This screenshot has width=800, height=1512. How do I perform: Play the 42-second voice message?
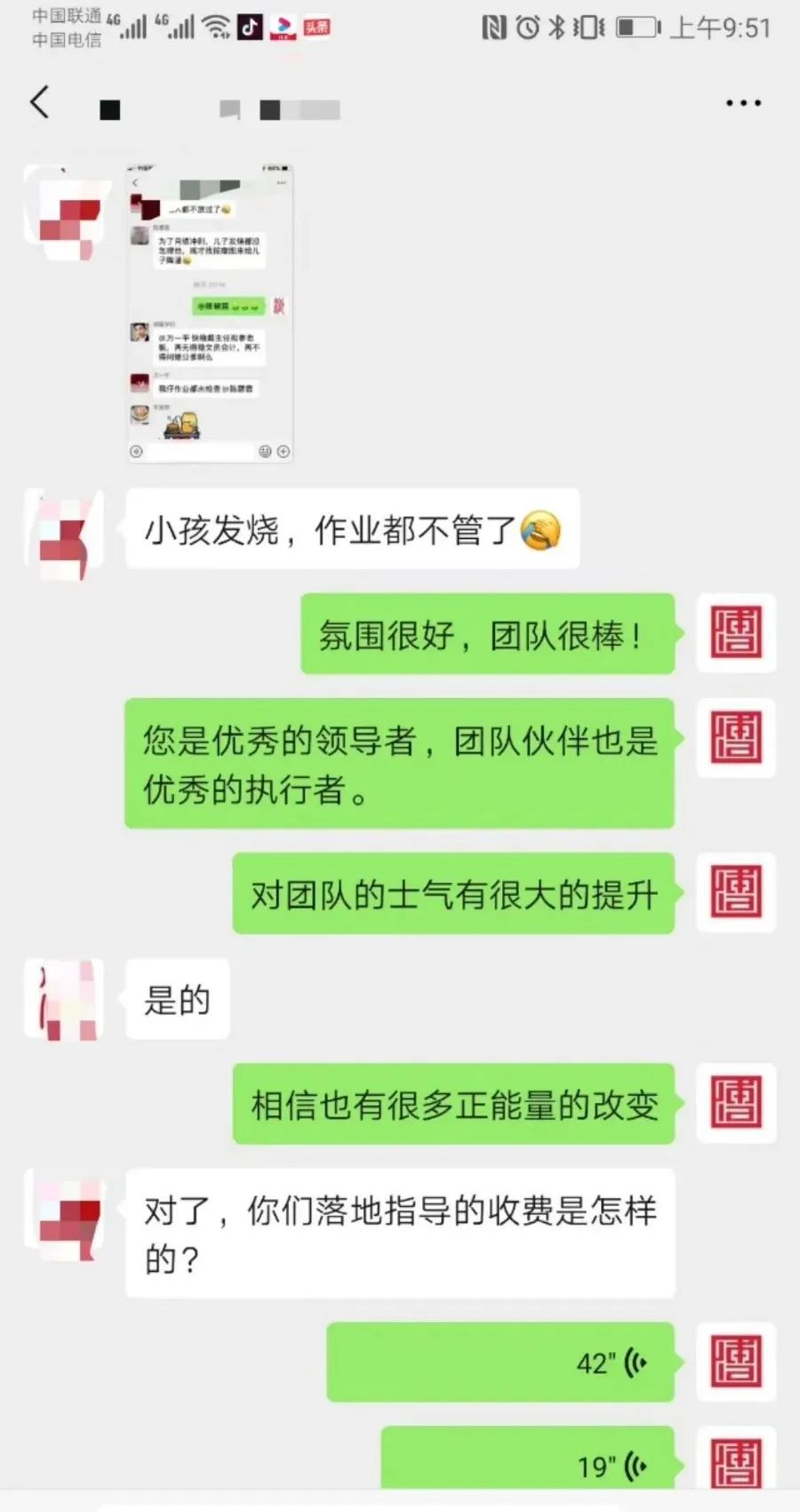pyautogui.click(x=500, y=1363)
